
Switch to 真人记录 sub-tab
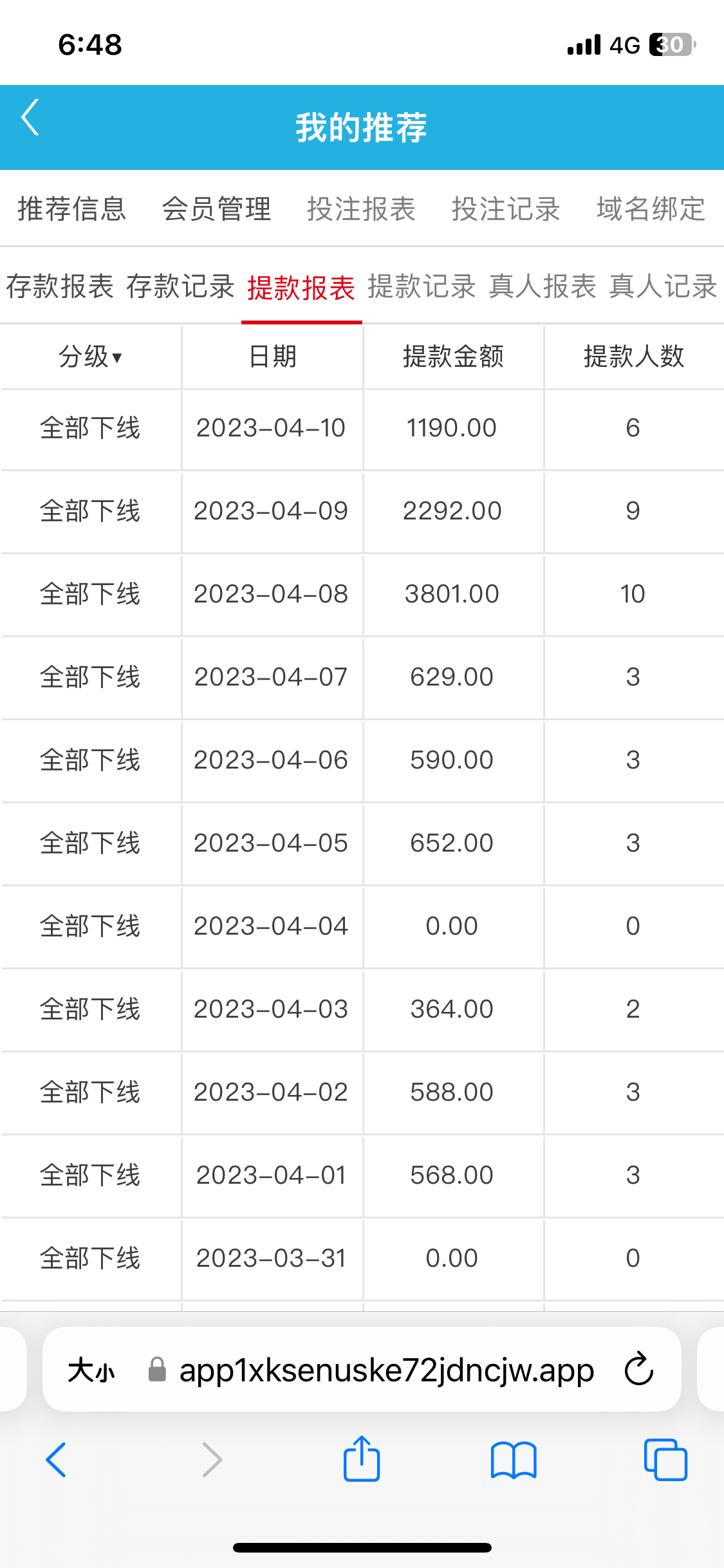click(663, 286)
